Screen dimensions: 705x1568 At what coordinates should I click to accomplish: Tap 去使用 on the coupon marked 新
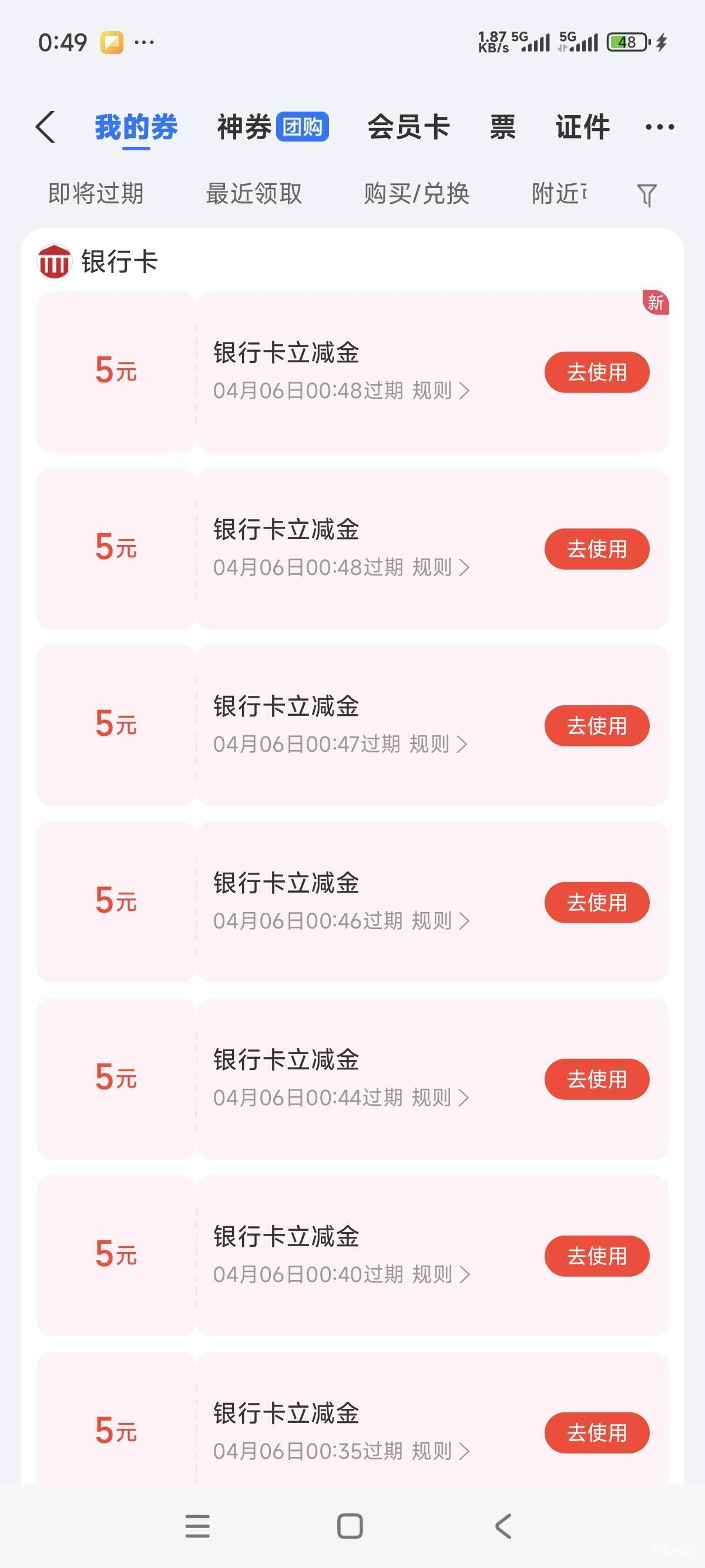[597, 372]
